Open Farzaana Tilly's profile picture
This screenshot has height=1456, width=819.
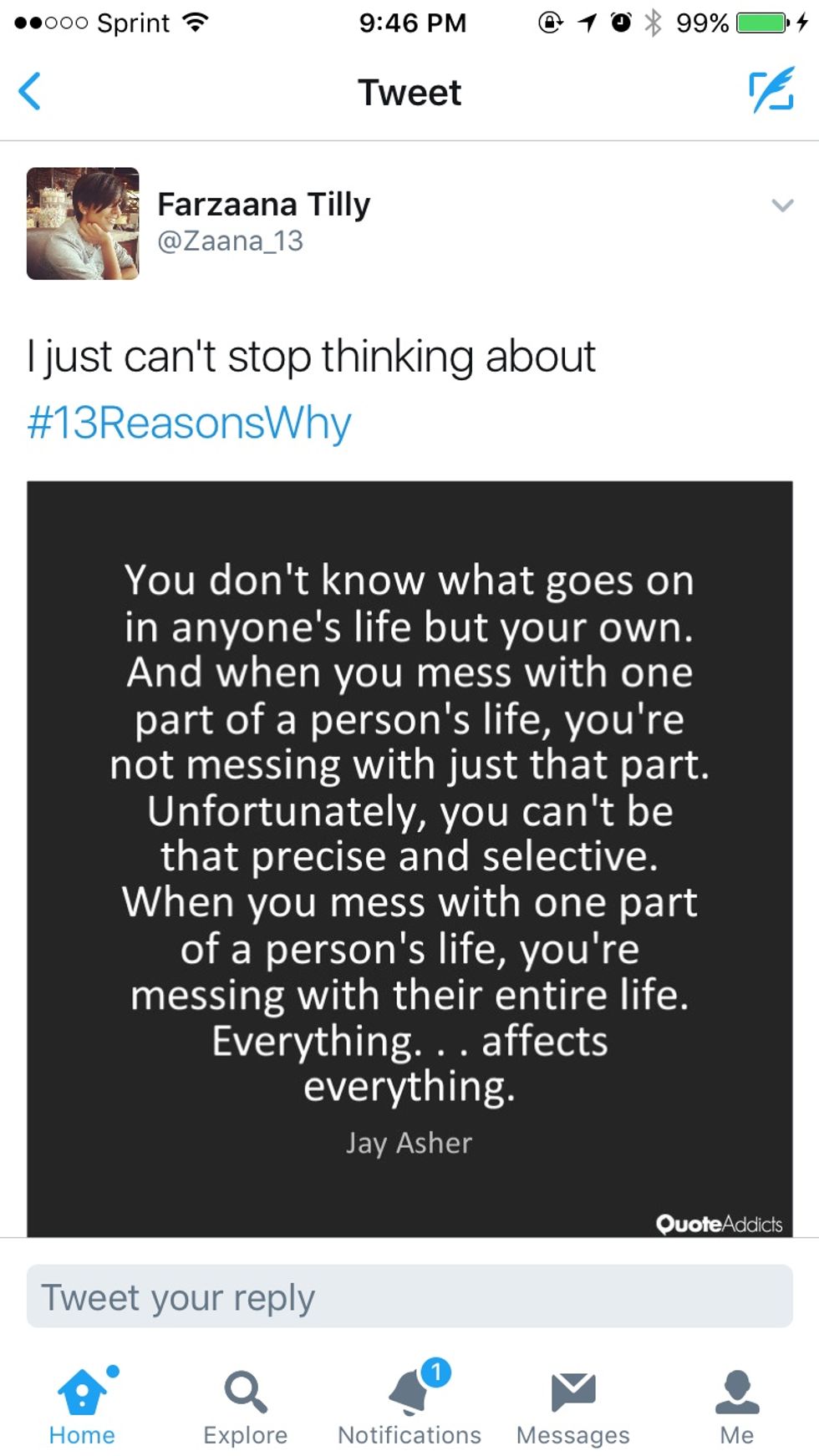83,223
